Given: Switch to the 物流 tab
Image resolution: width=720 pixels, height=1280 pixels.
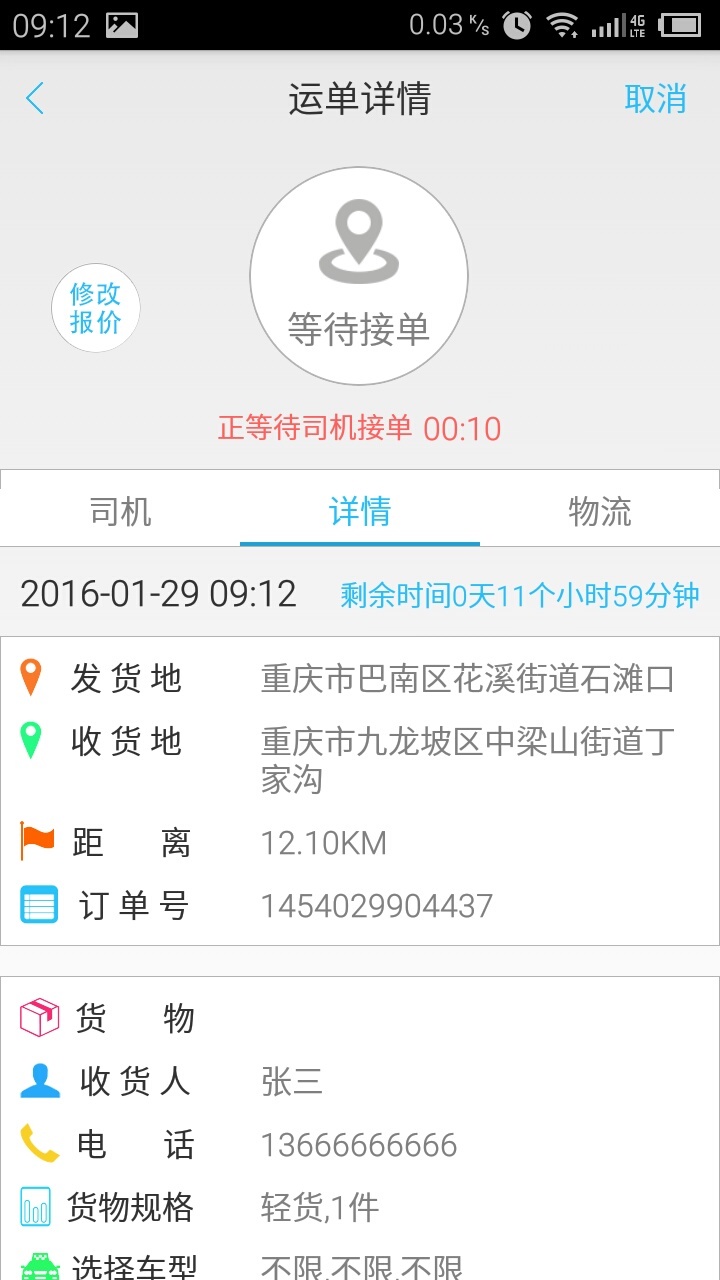Looking at the screenshot, I should (600, 512).
